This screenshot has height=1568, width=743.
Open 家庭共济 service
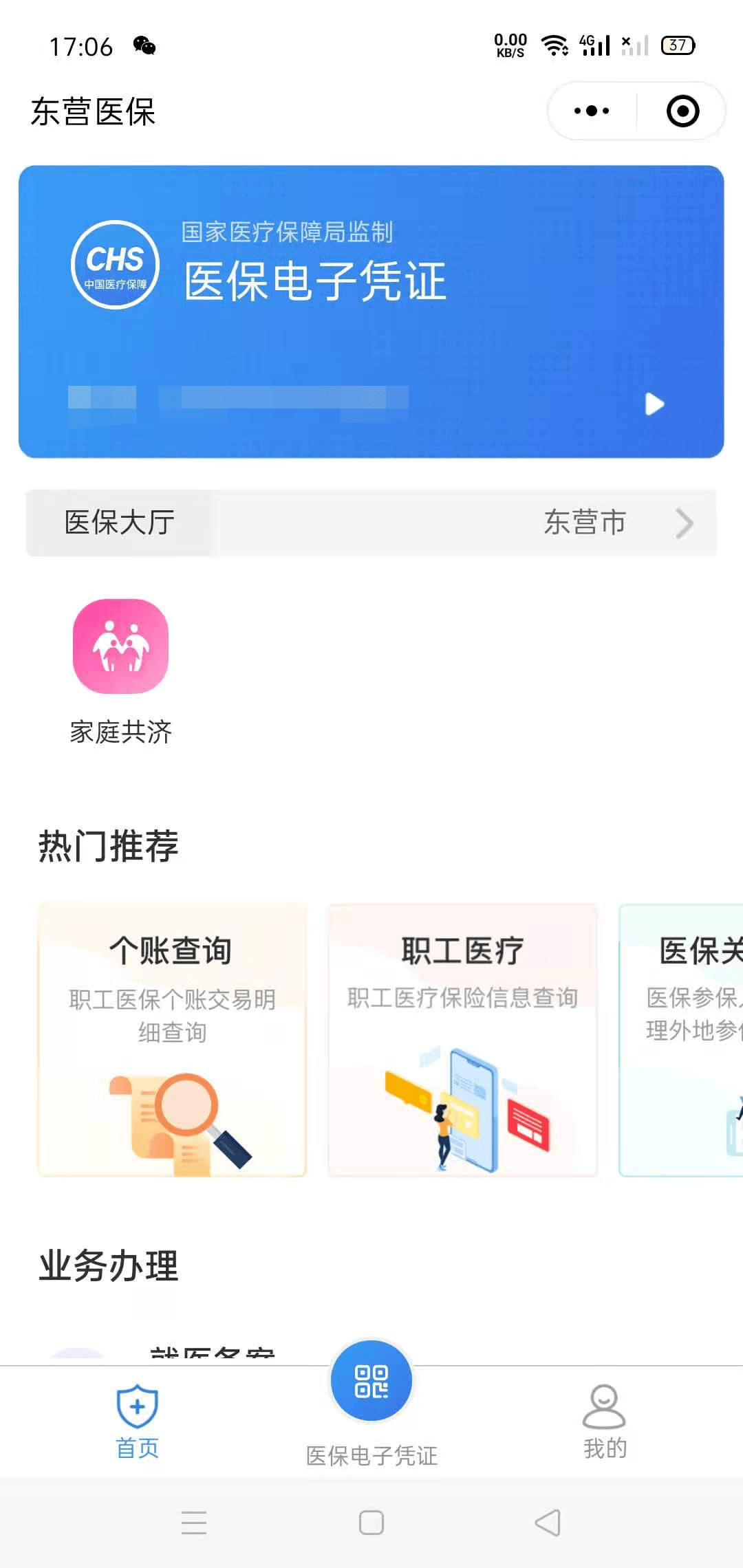point(121,672)
